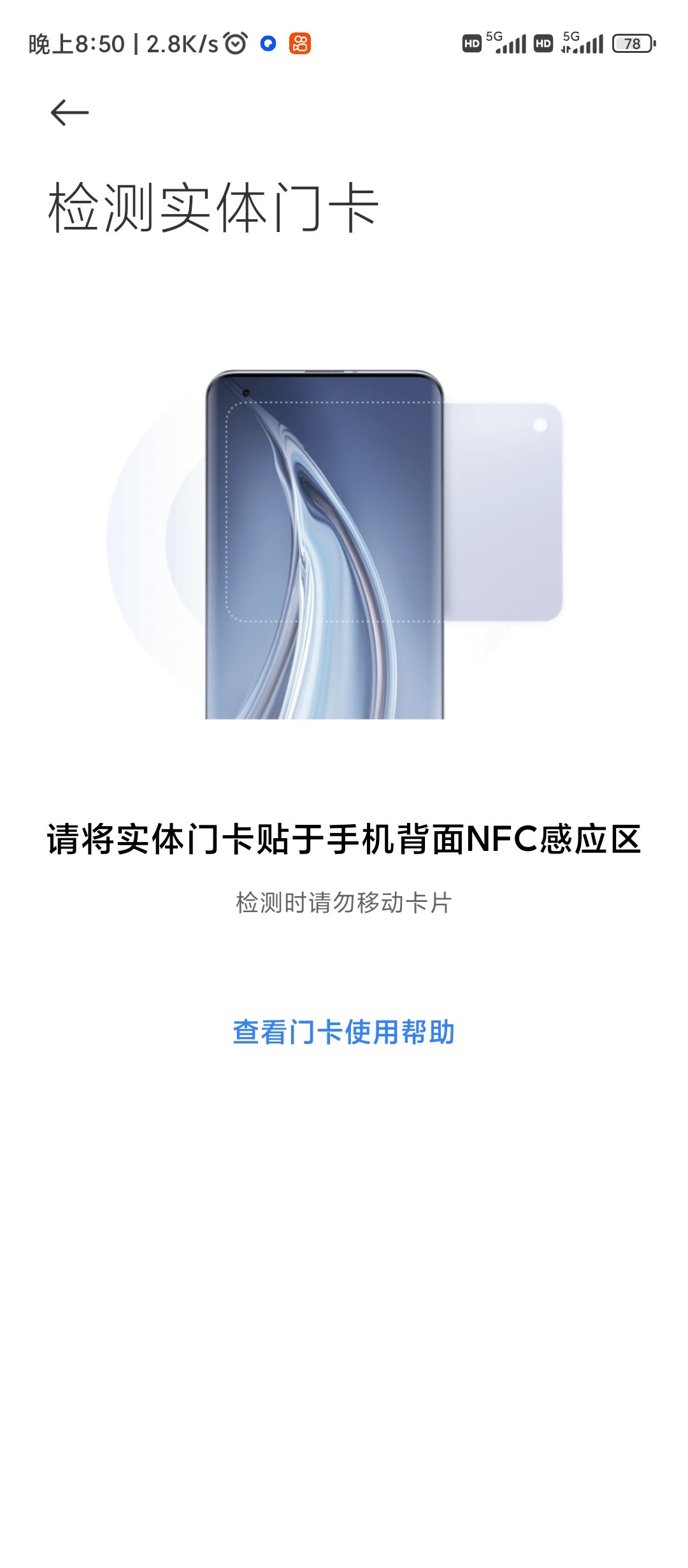Go back using the top-left arrow

(x=69, y=113)
